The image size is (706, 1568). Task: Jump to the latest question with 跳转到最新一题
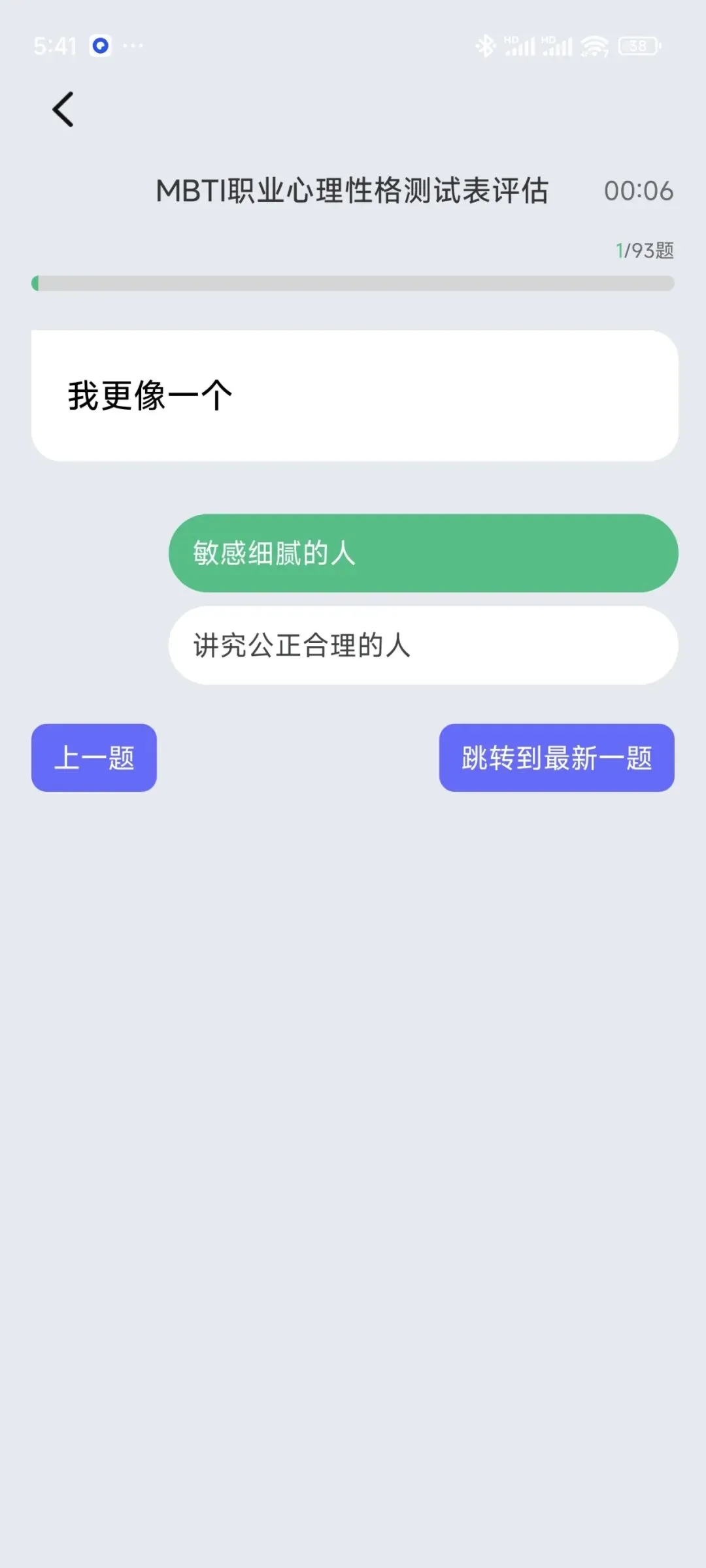(x=556, y=758)
